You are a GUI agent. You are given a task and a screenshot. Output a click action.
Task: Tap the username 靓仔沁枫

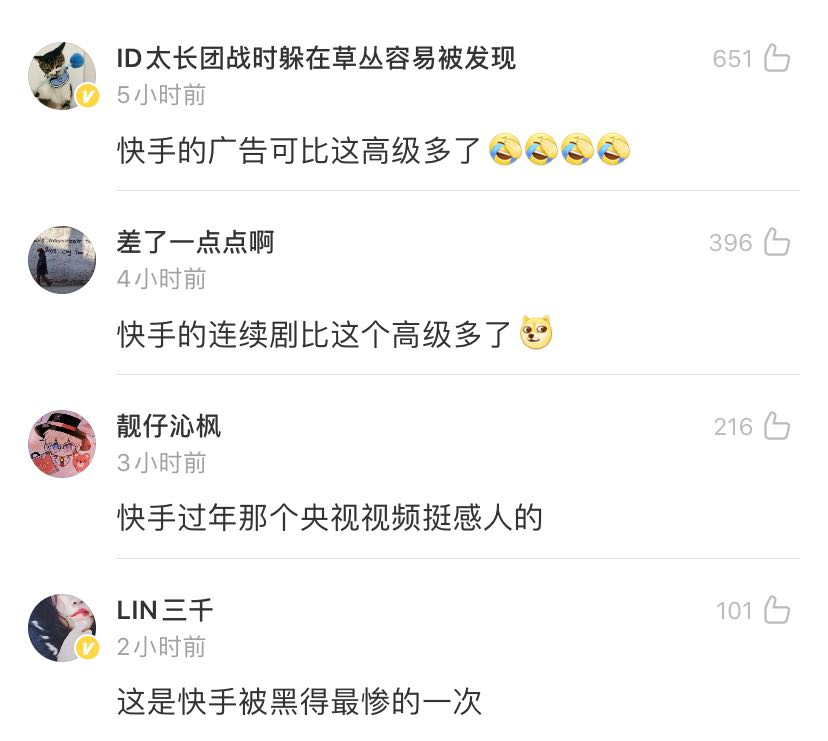pyautogui.click(x=169, y=427)
